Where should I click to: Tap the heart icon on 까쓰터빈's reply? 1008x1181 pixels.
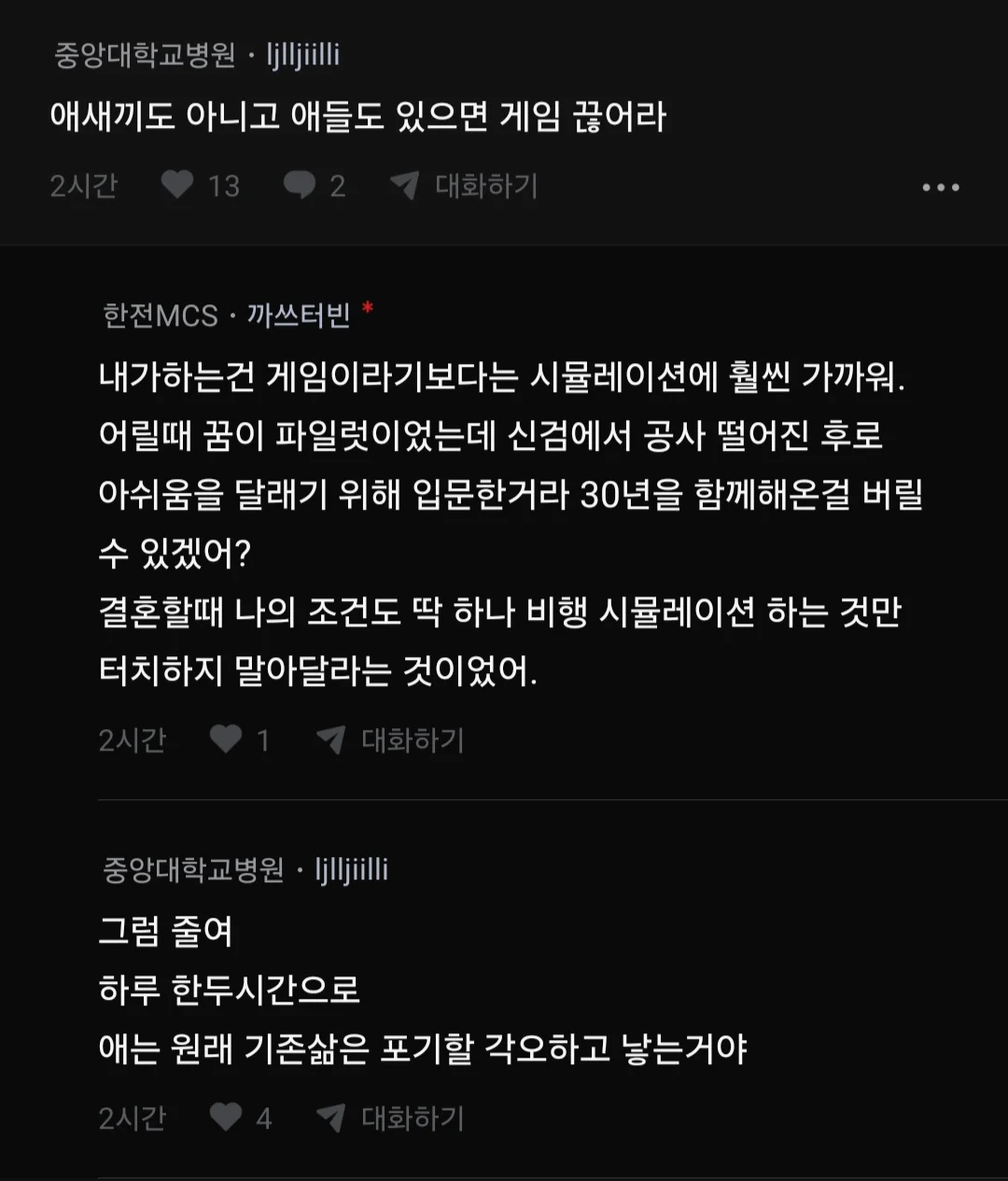224,739
